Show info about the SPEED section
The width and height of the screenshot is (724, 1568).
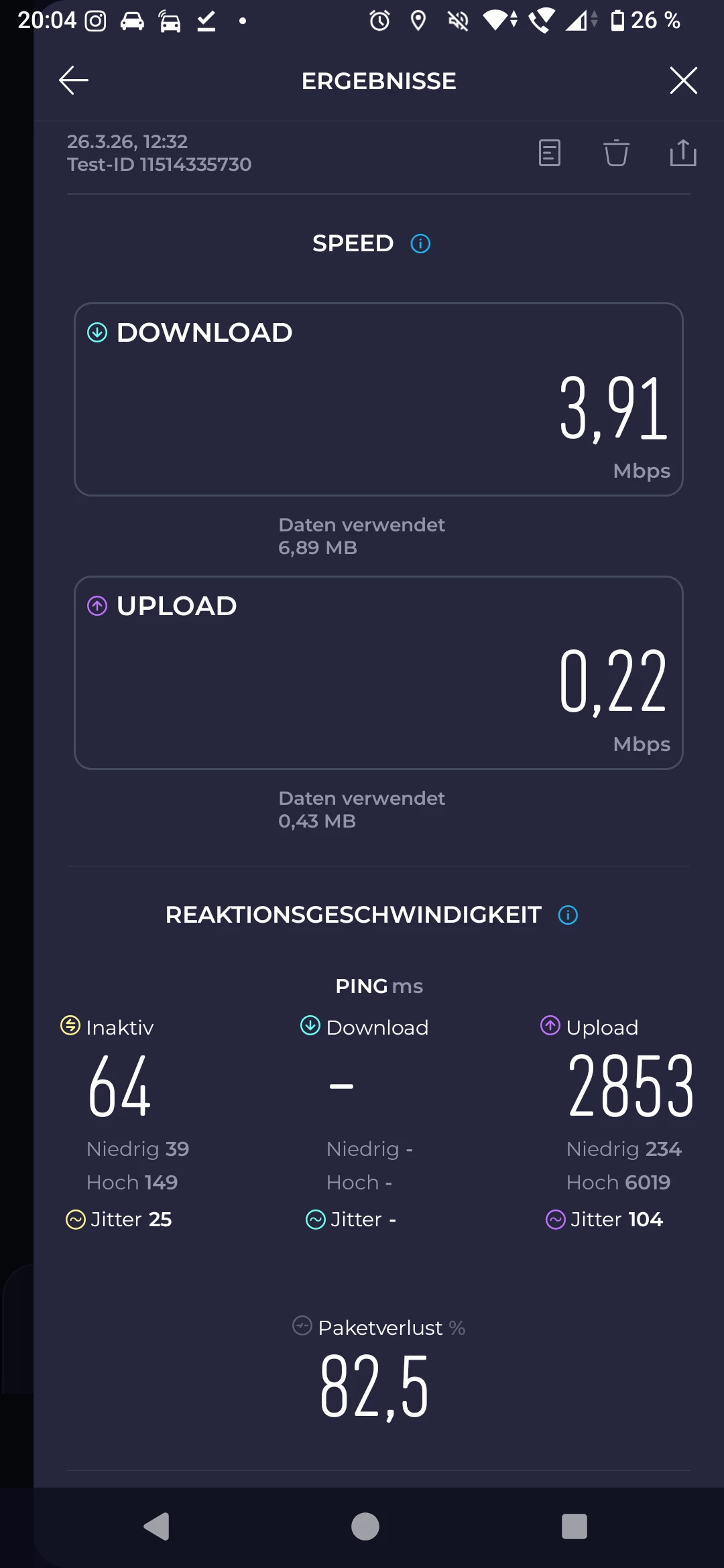[420, 243]
